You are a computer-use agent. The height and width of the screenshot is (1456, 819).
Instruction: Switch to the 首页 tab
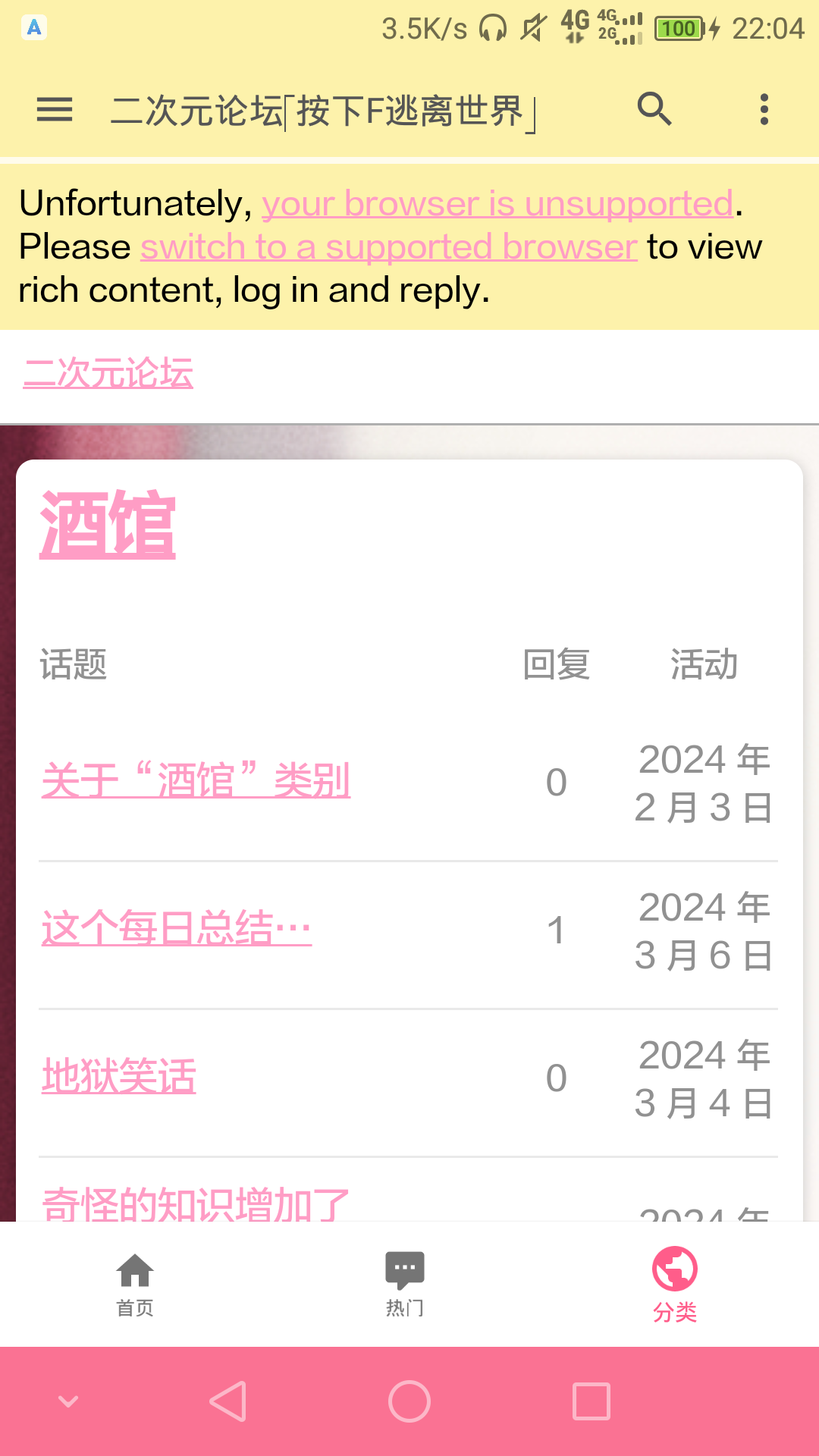pyautogui.click(x=135, y=1285)
